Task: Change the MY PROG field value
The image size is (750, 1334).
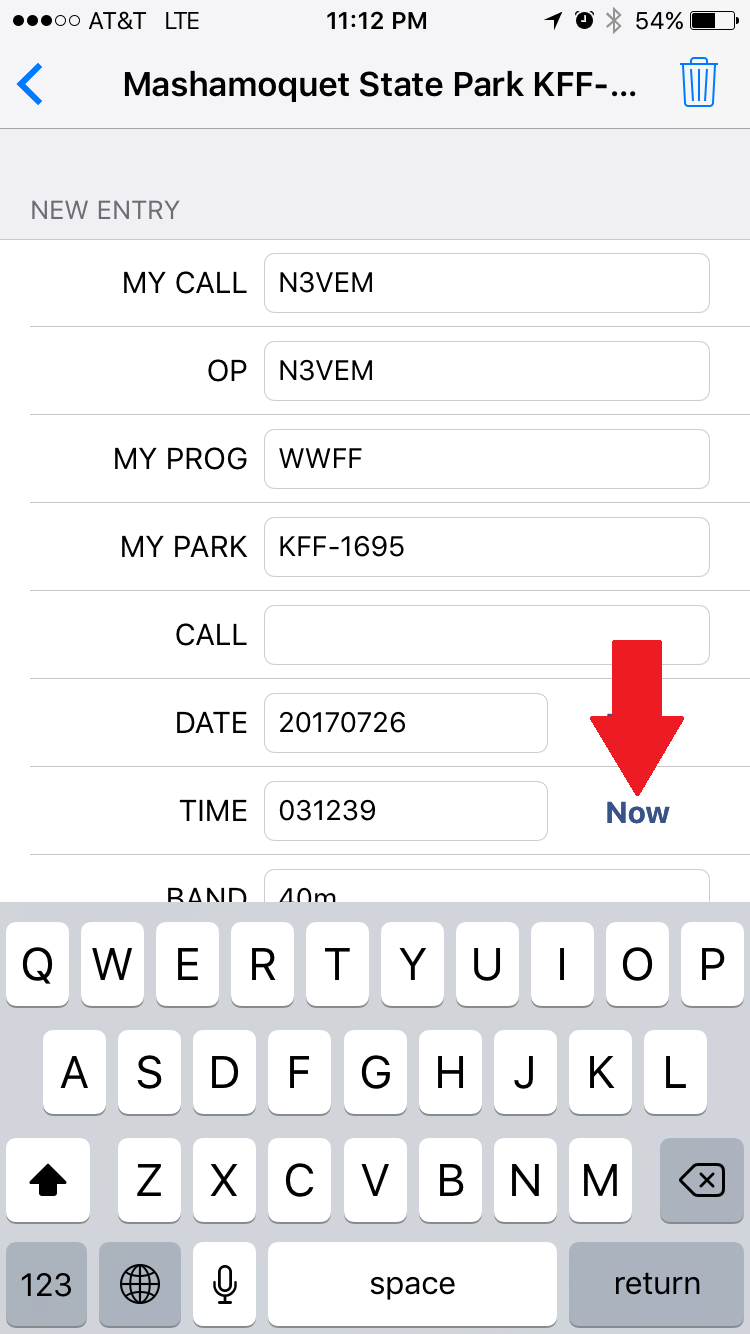Action: 487,459
